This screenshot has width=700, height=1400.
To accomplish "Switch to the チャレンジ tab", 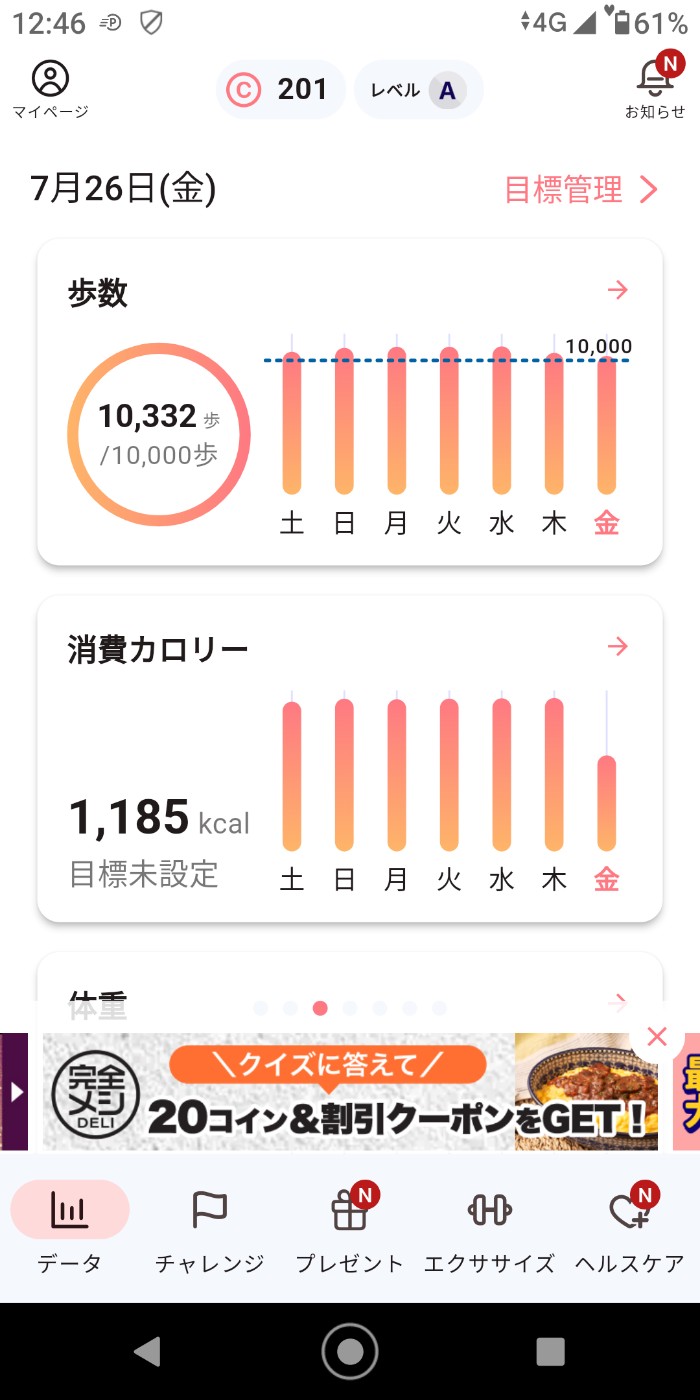I will click(x=210, y=1232).
